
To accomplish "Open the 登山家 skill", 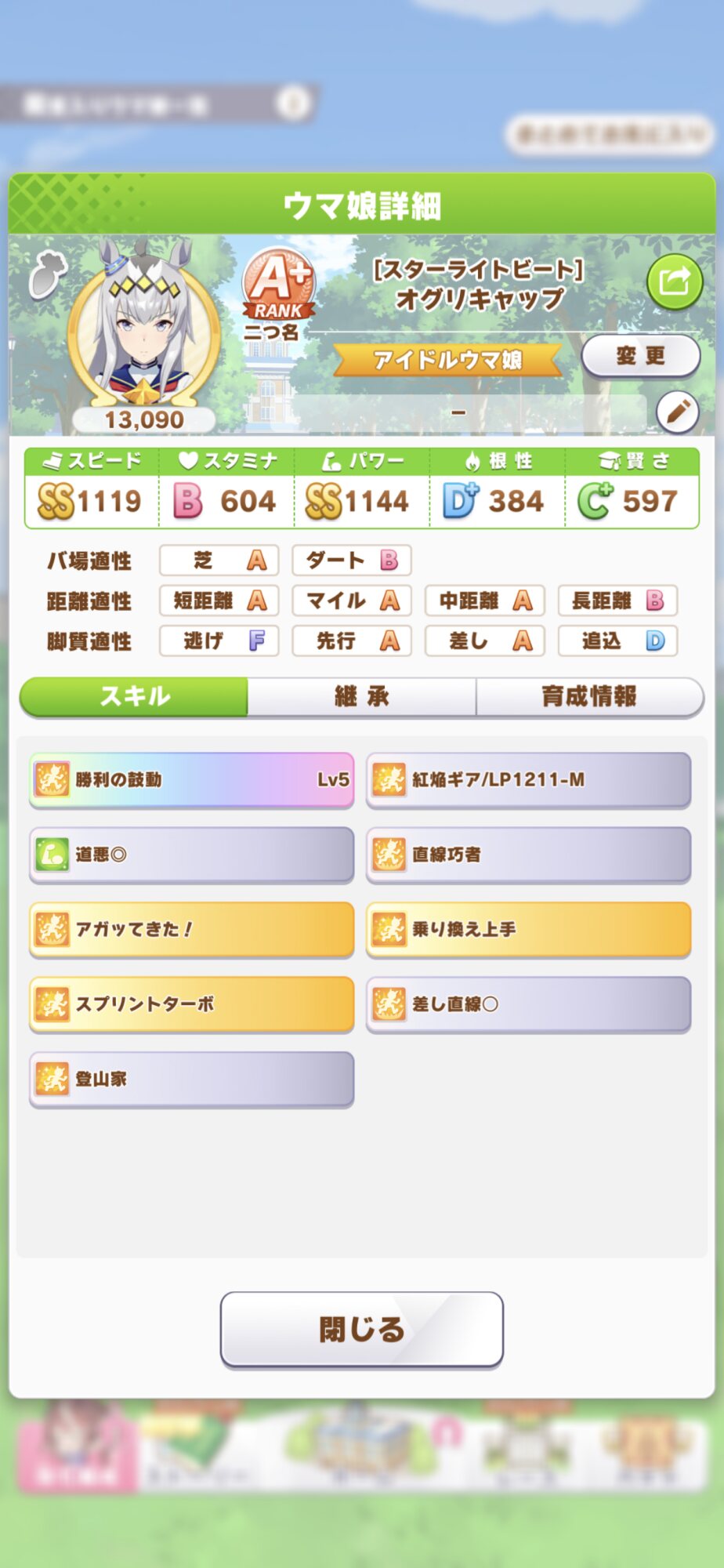I will click(x=191, y=1079).
